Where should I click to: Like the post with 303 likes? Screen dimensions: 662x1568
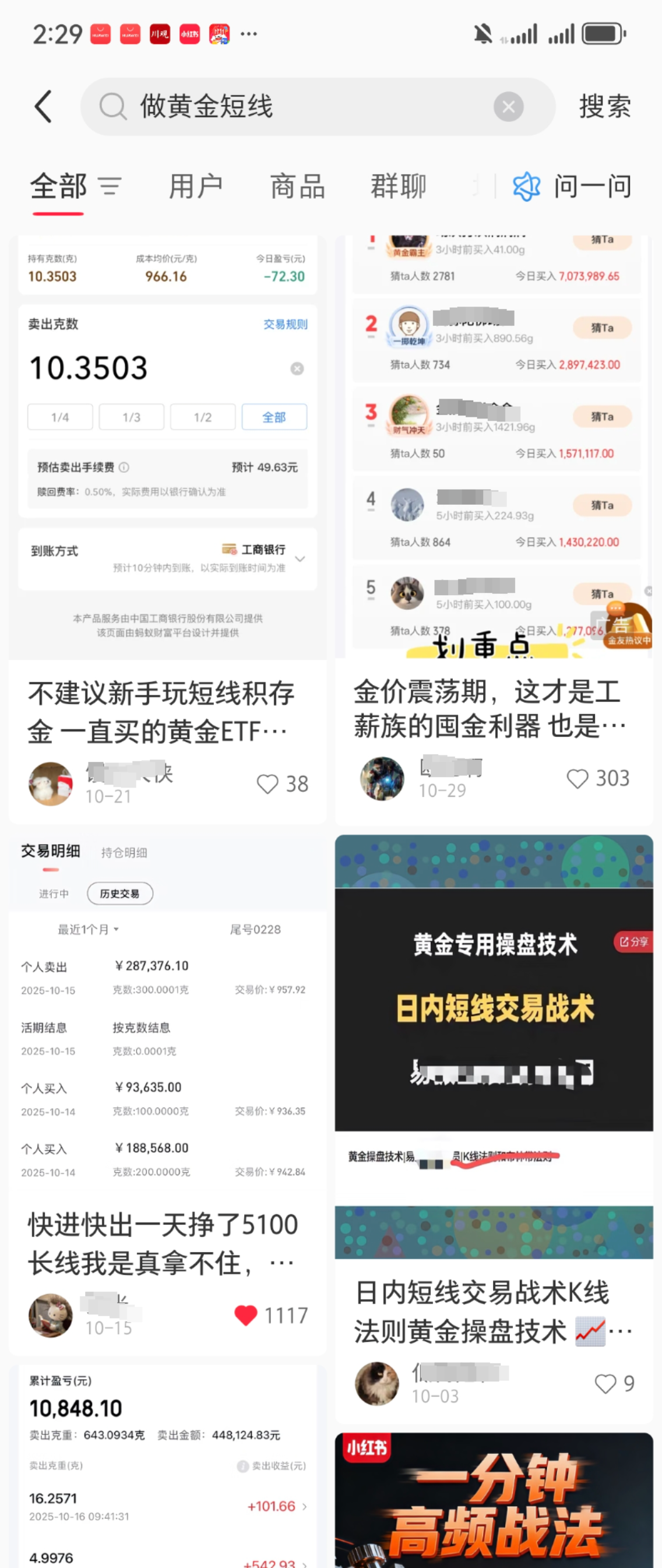578,778
